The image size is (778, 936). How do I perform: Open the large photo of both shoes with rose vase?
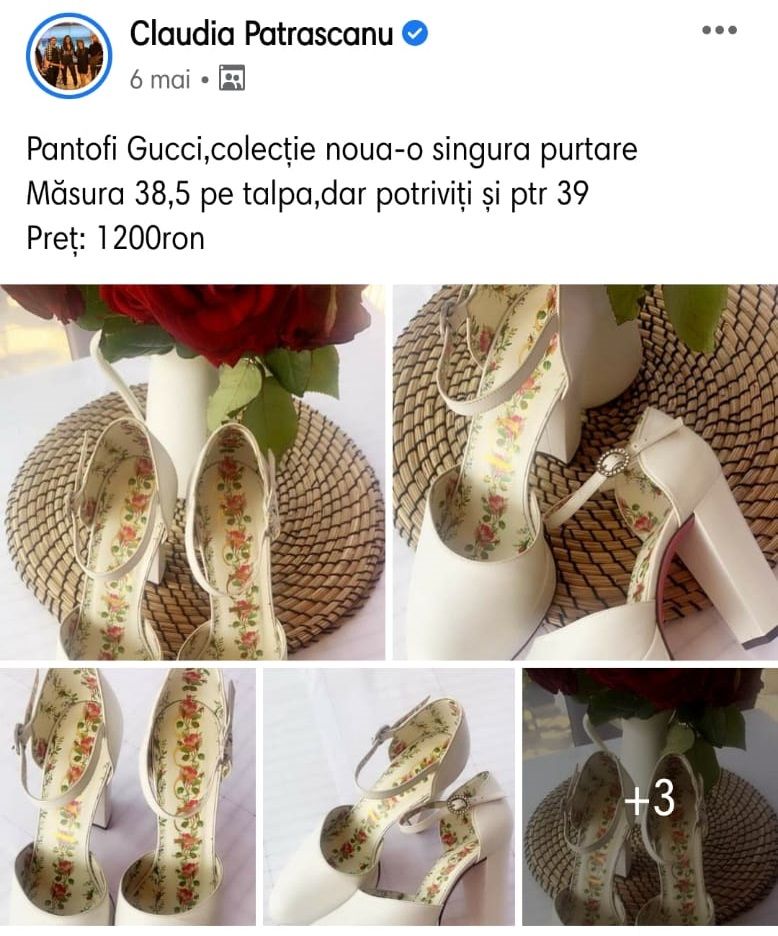(x=193, y=472)
